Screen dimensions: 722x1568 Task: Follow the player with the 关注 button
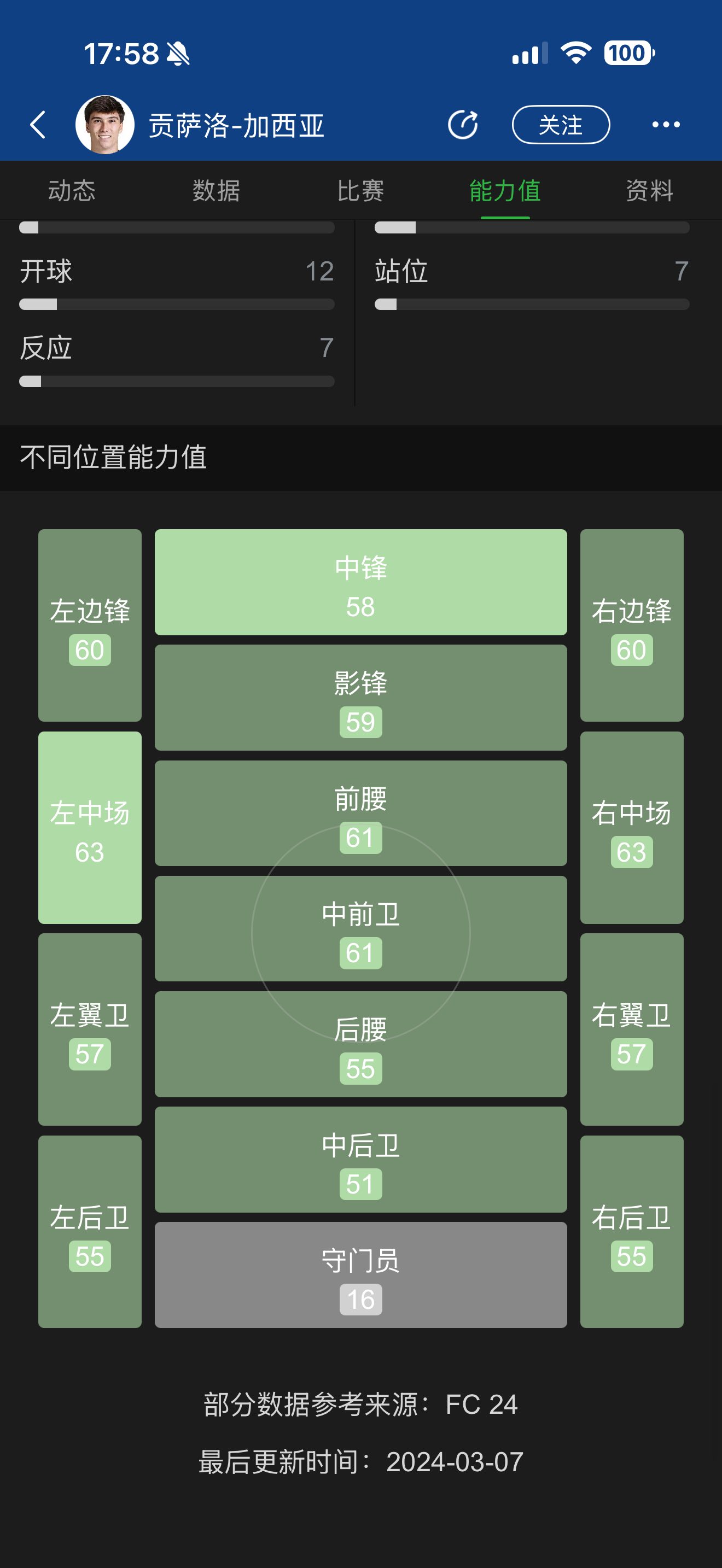click(x=561, y=125)
